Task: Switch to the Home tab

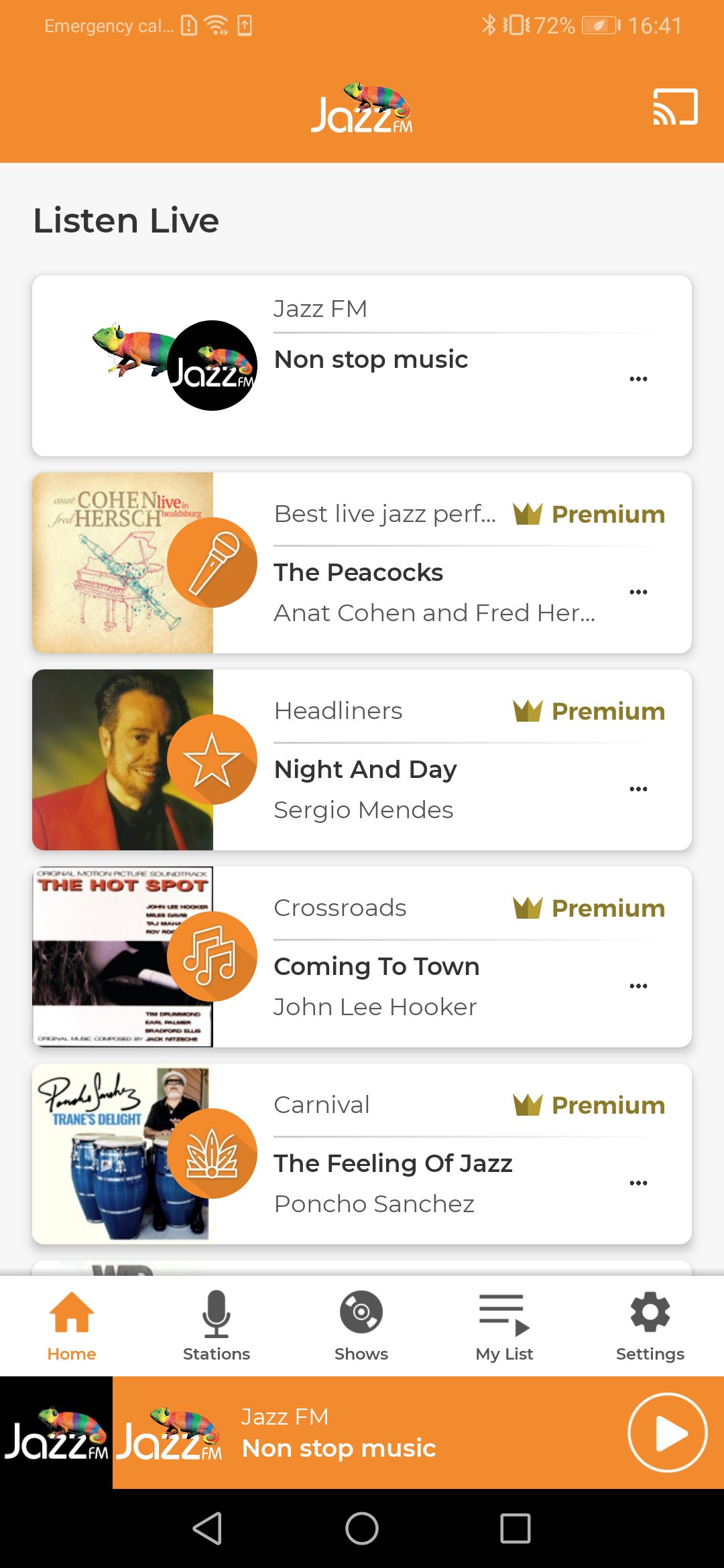Action: tap(72, 1325)
